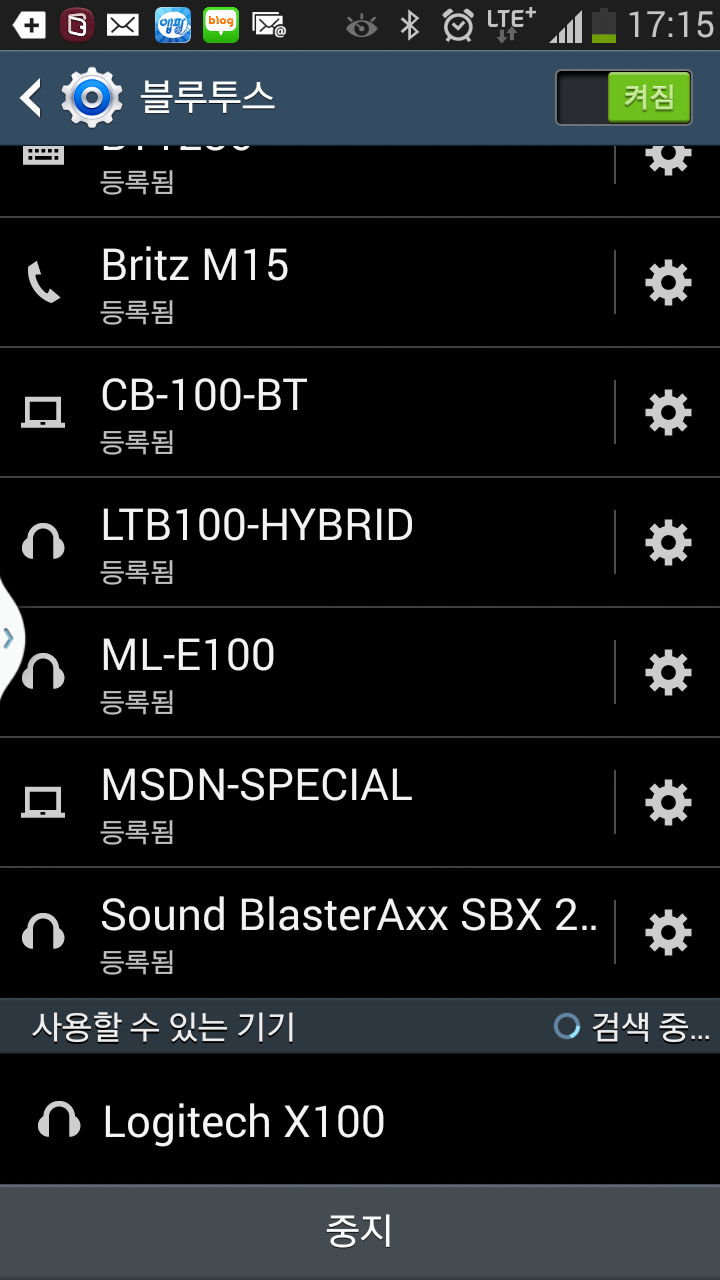Stop scanning with the 중지 button
This screenshot has height=1280, width=720.
pos(360,1232)
